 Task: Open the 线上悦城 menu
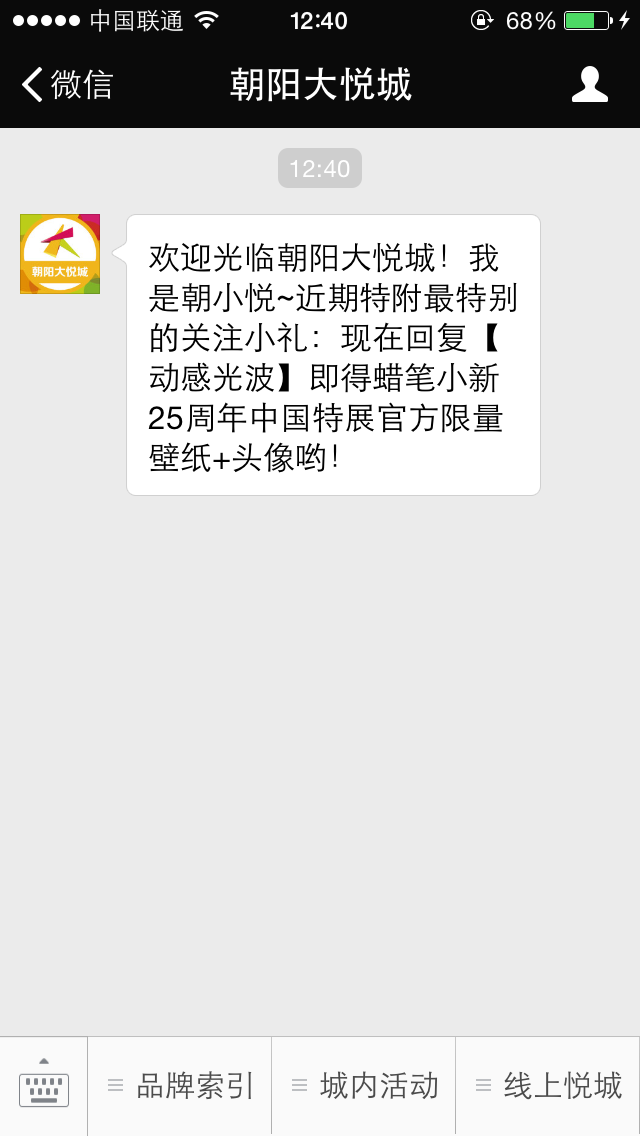click(x=549, y=1086)
